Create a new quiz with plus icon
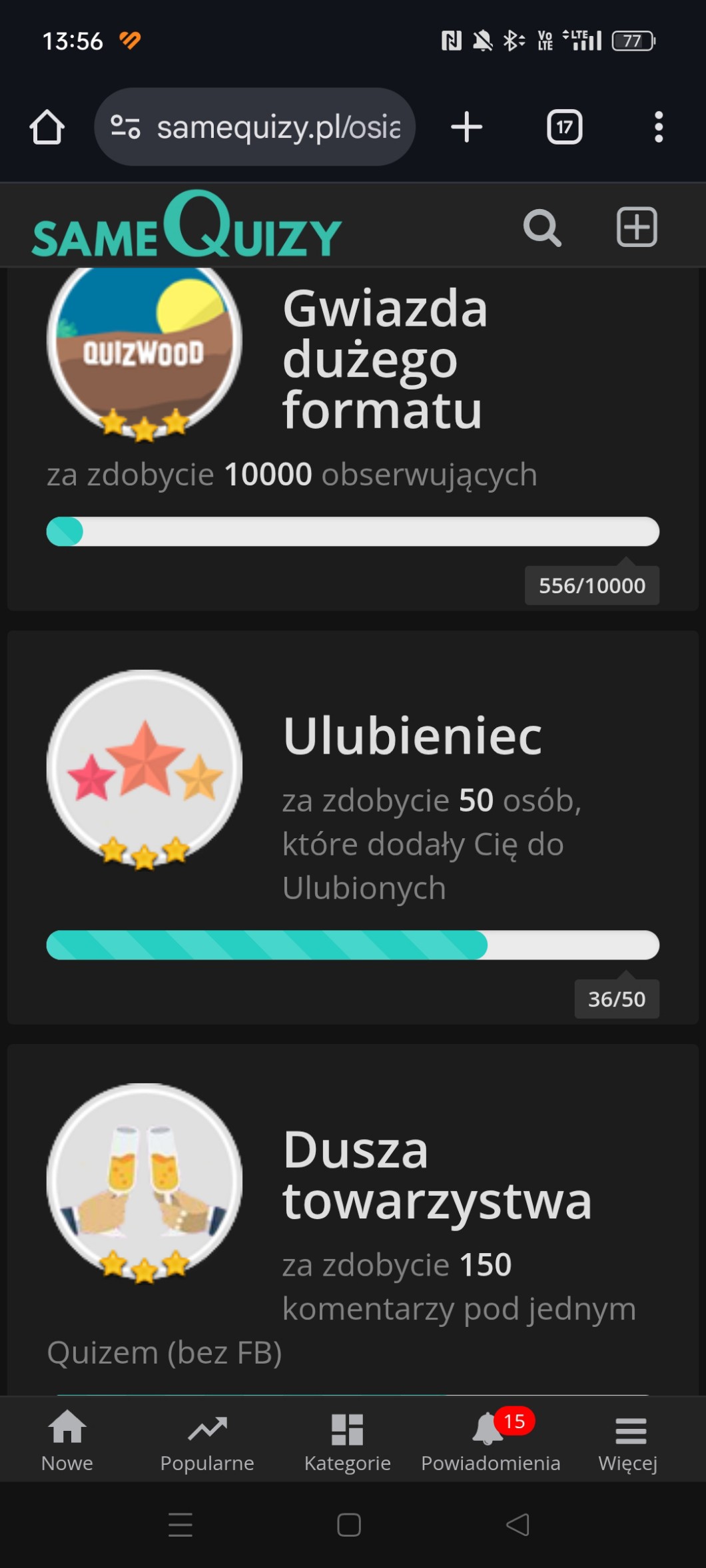 click(637, 227)
